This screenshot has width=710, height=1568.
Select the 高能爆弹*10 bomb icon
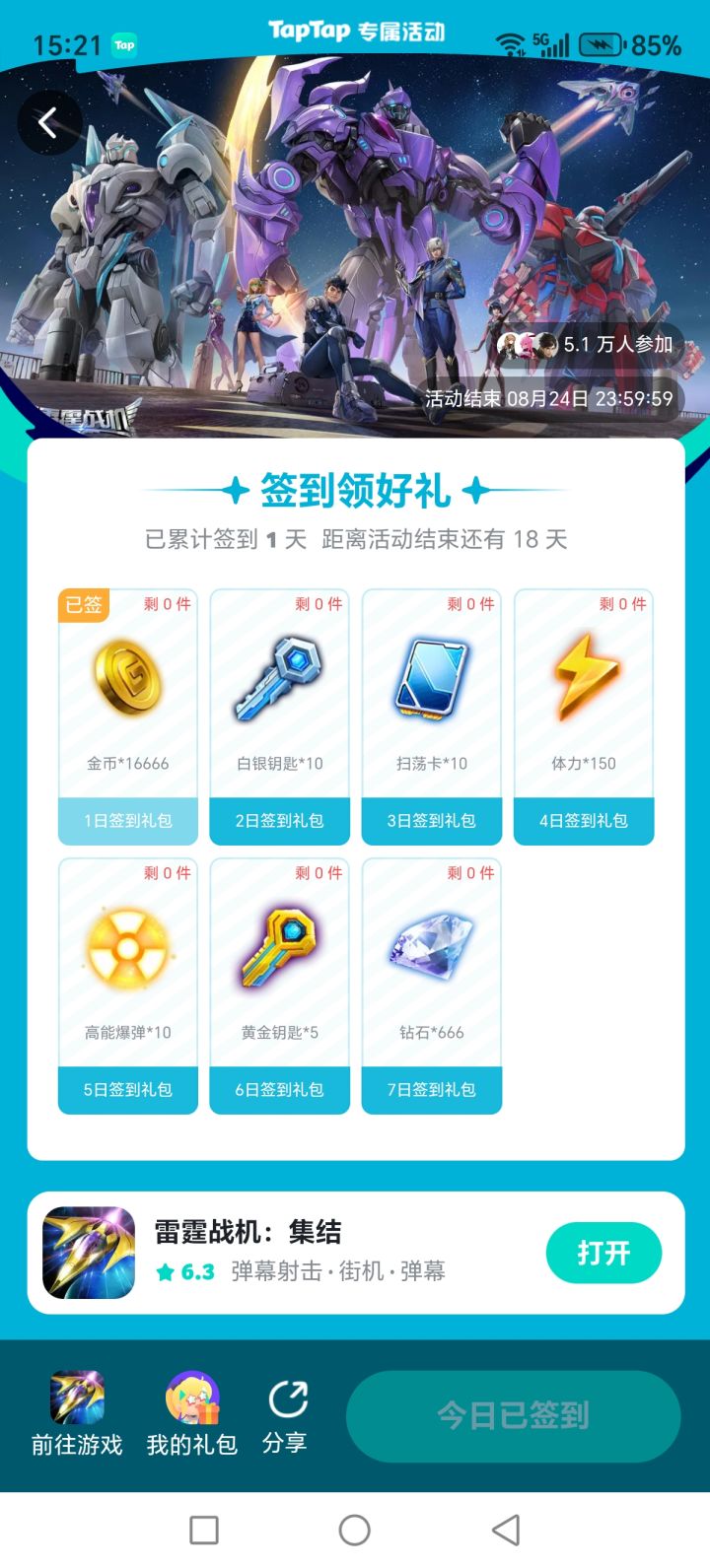[126, 951]
